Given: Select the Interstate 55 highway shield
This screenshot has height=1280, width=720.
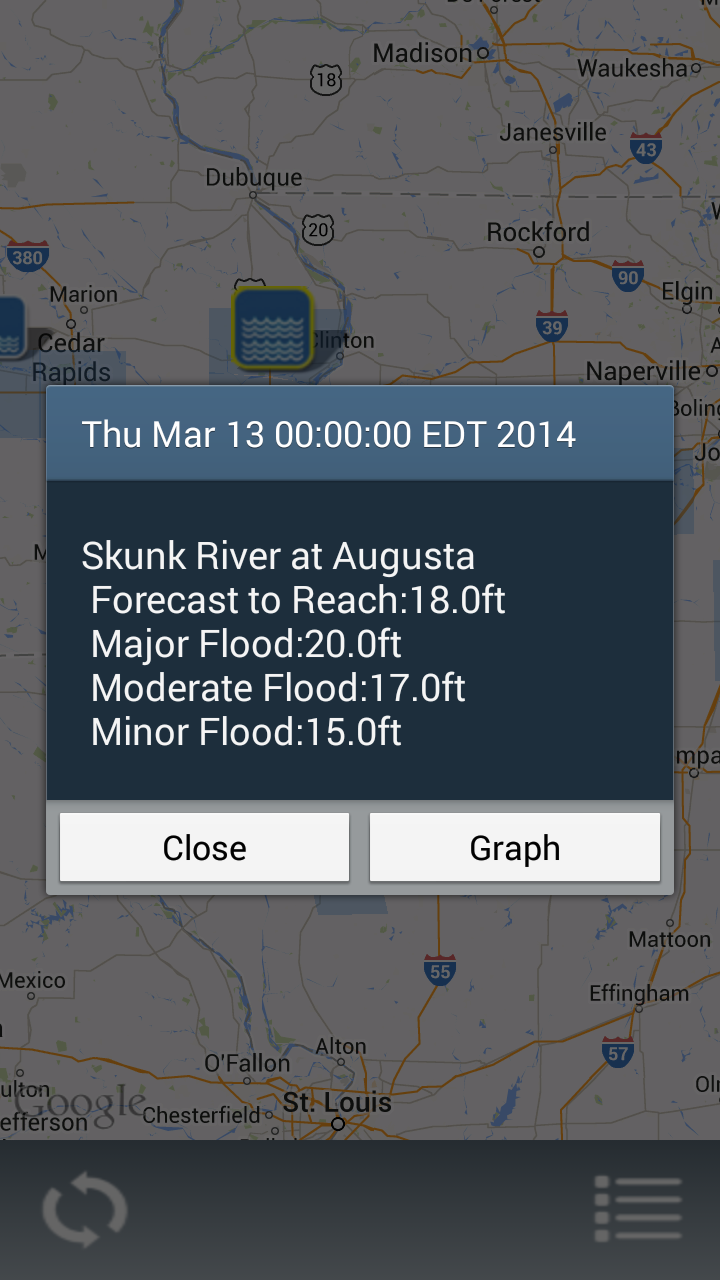Looking at the screenshot, I should coord(438,968).
